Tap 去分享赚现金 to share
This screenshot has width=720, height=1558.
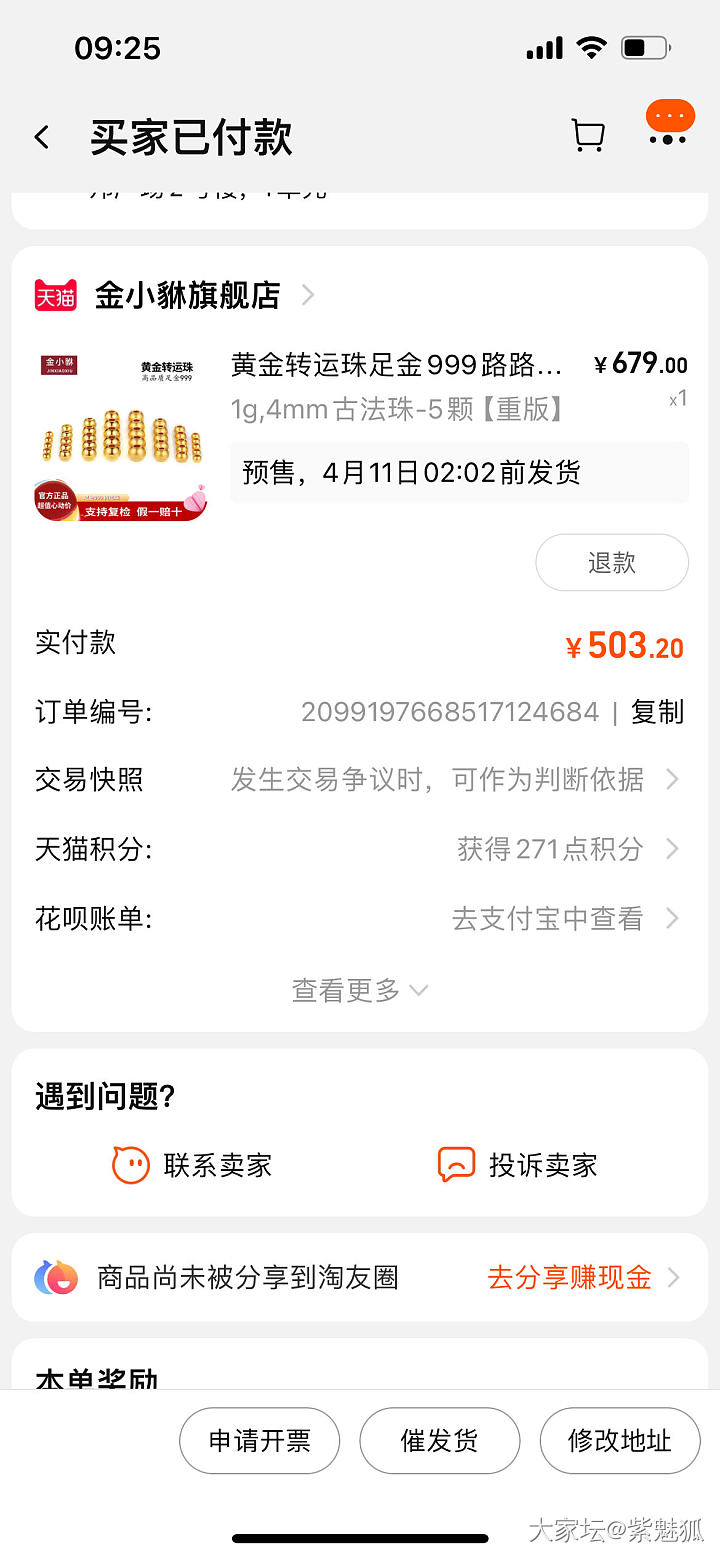pyautogui.click(x=570, y=1277)
